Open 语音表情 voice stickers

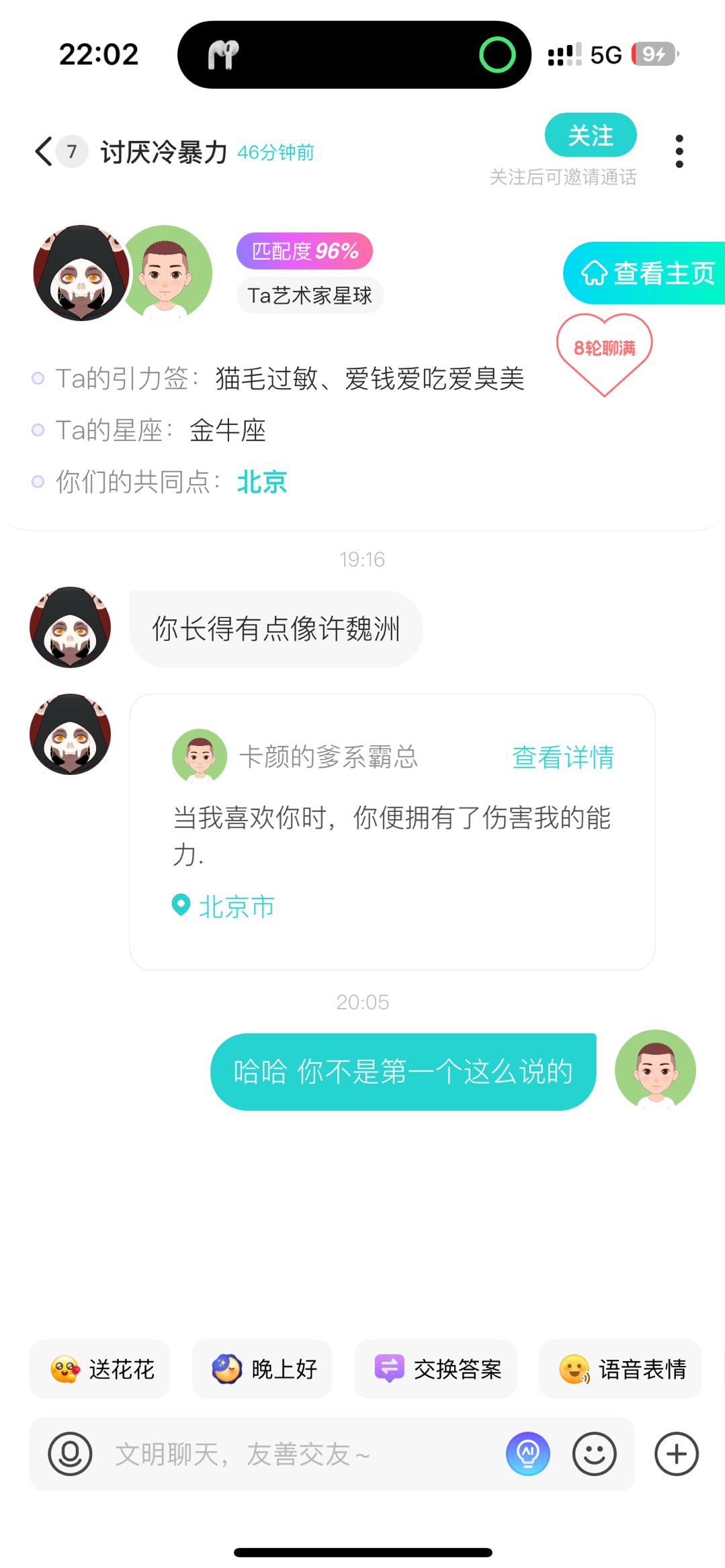click(x=620, y=1369)
